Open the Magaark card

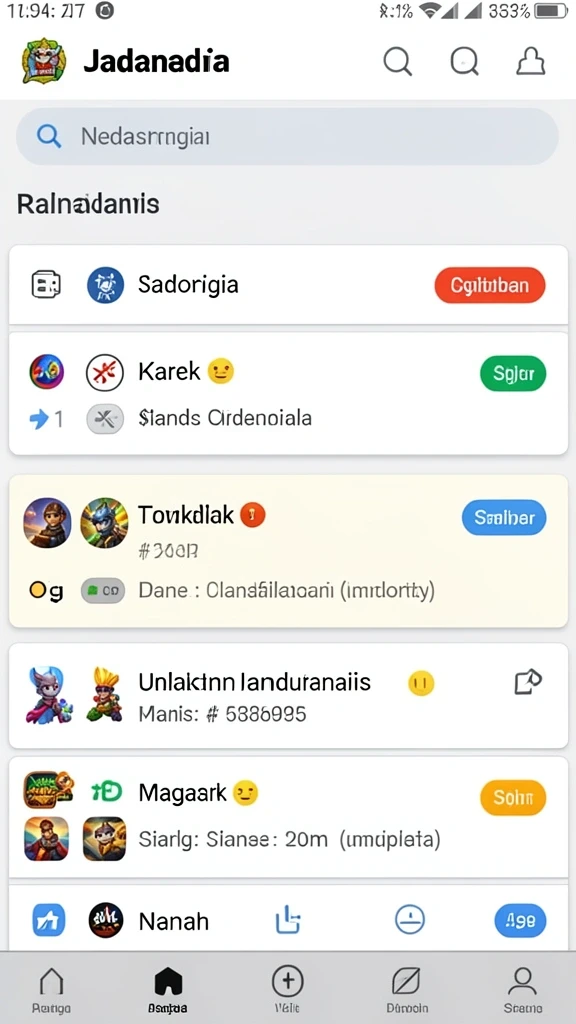pos(288,817)
